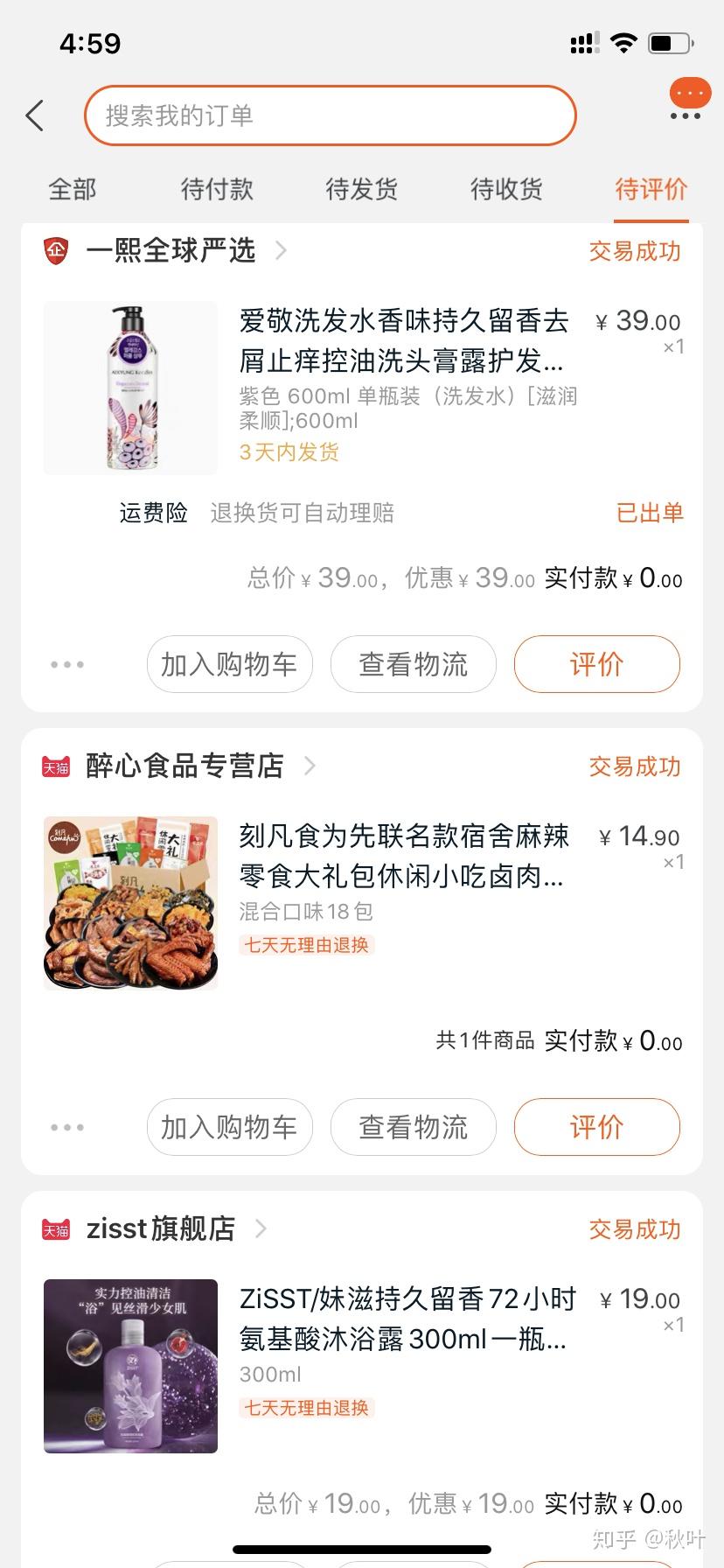
Task: Open the 刻凡零食大礼包 order item
Action: tap(362, 903)
